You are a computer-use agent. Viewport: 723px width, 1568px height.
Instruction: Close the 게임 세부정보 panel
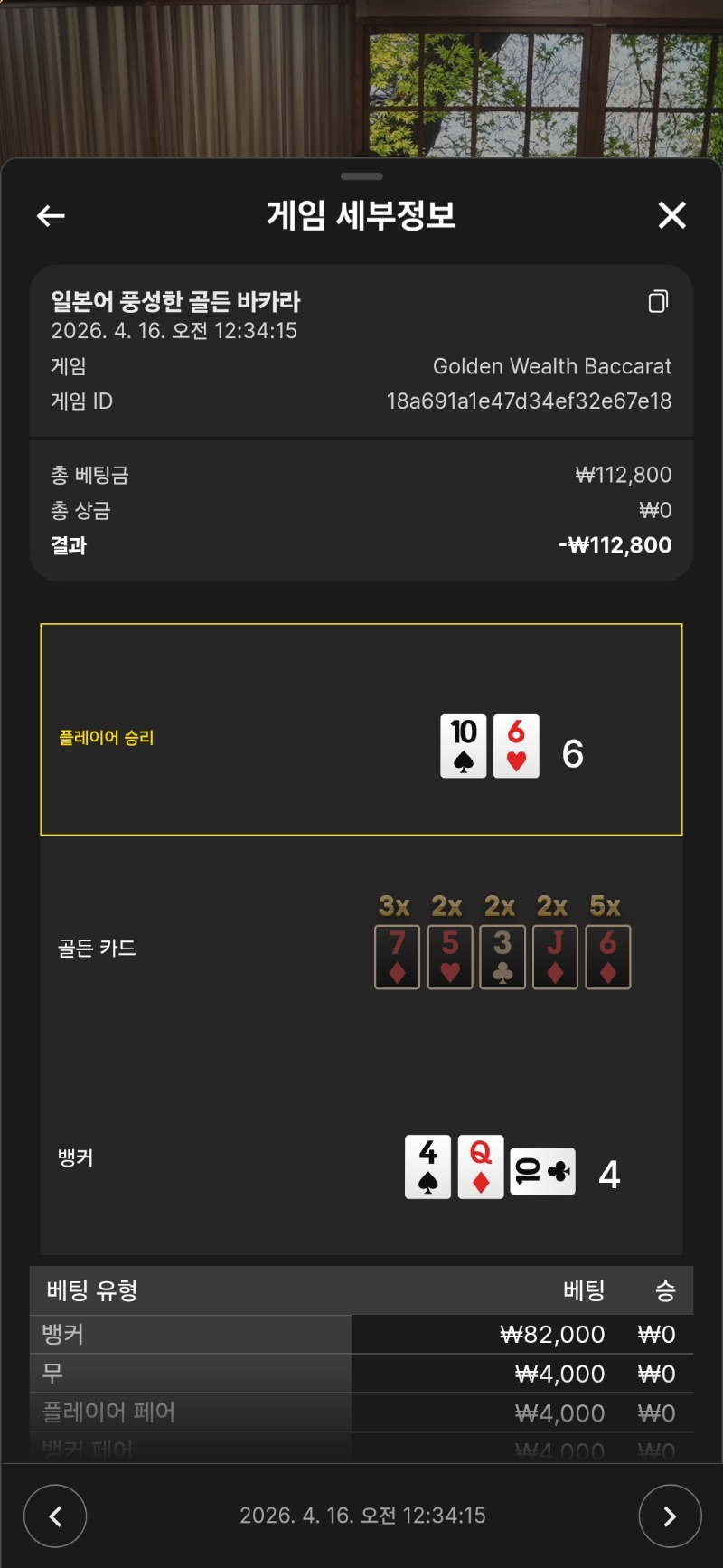pyautogui.click(x=671, y=215)
